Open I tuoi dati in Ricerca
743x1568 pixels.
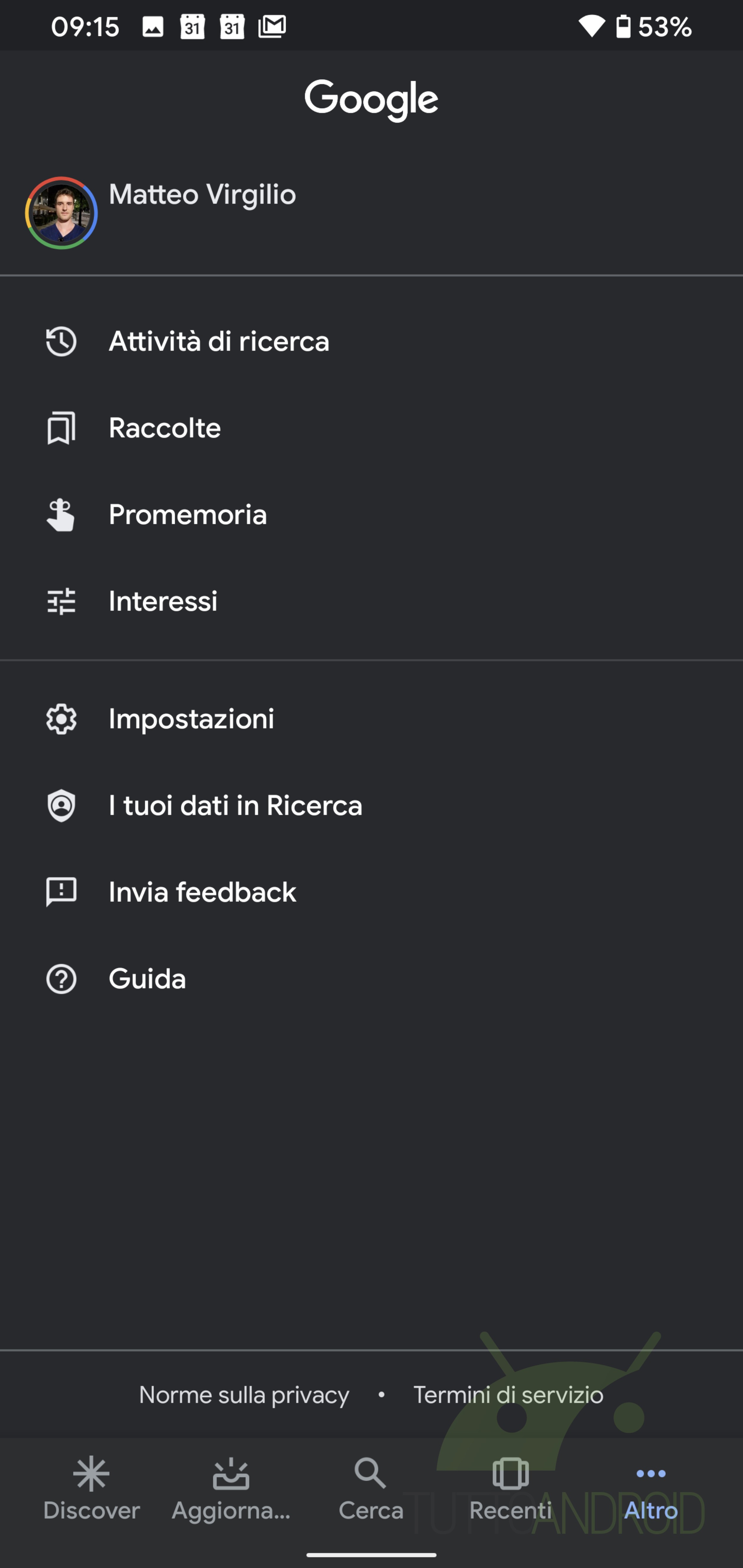click(x=371, y=806)
